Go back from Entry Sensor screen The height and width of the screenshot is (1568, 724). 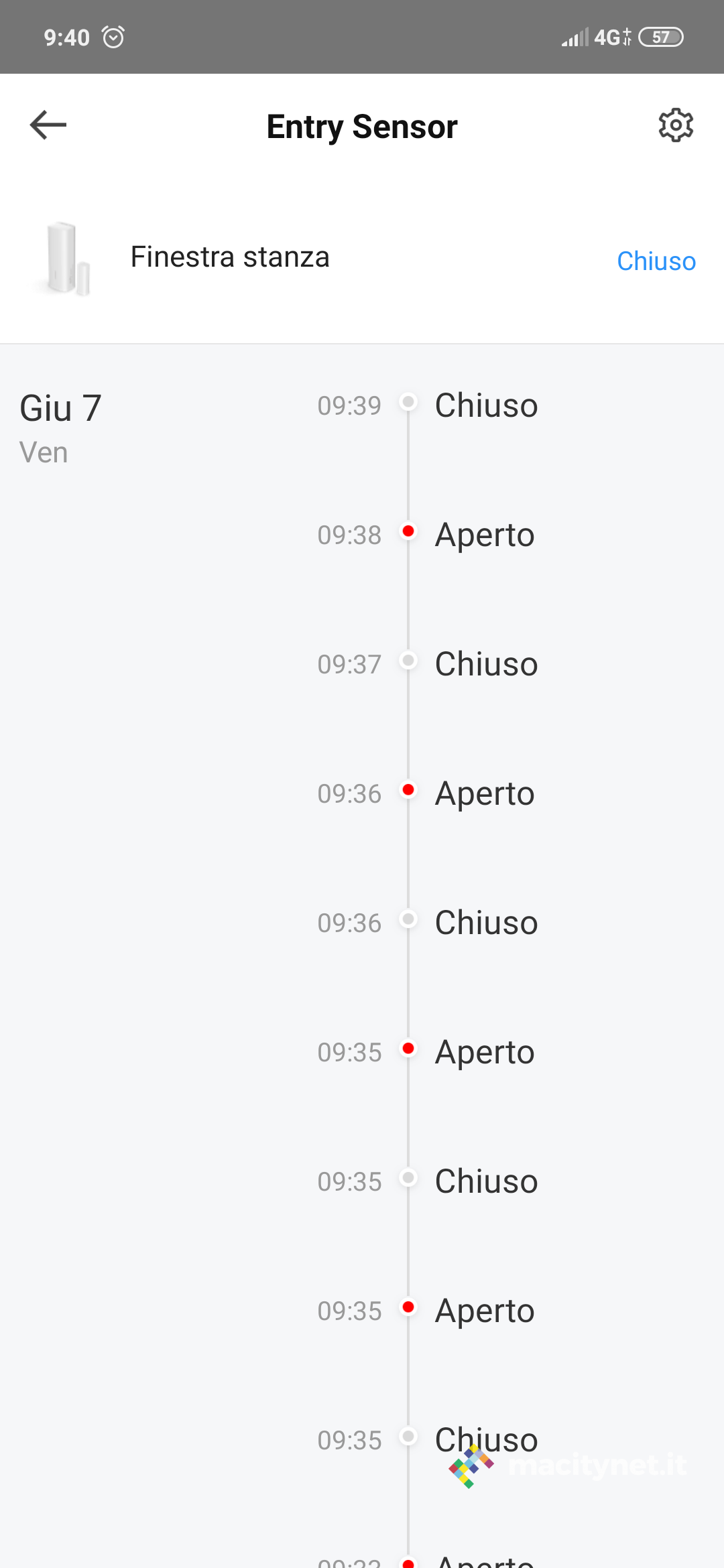pos(48,125)
